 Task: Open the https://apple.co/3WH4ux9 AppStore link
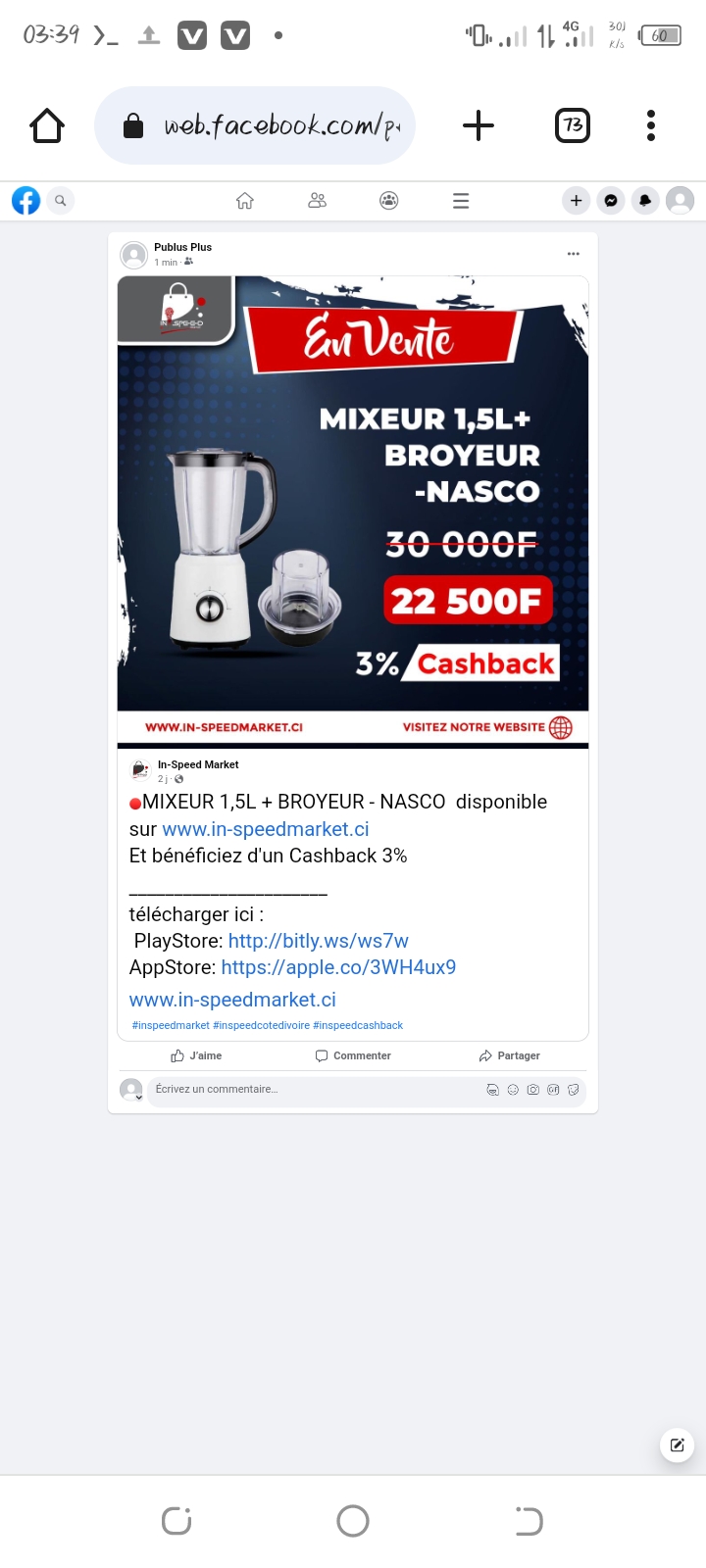(338, 967)
